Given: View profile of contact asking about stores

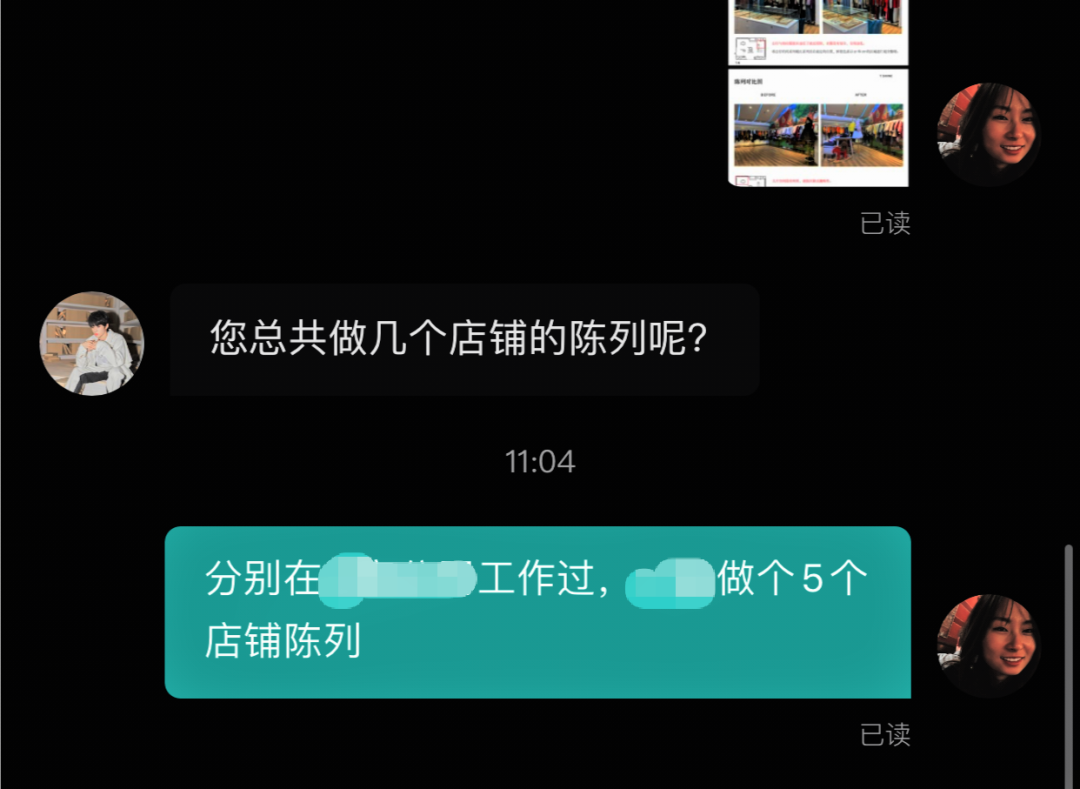Looking at the screenshot, I should point(92,343).
